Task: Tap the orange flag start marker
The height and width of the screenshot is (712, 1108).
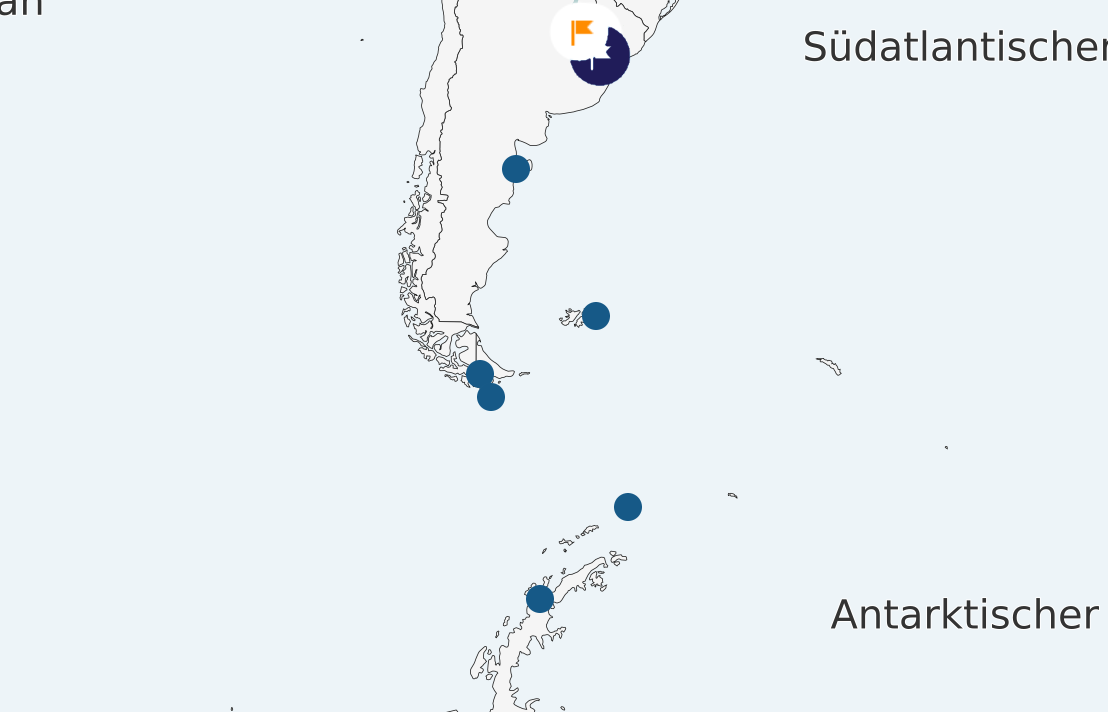Action: [x=583, y=32]
